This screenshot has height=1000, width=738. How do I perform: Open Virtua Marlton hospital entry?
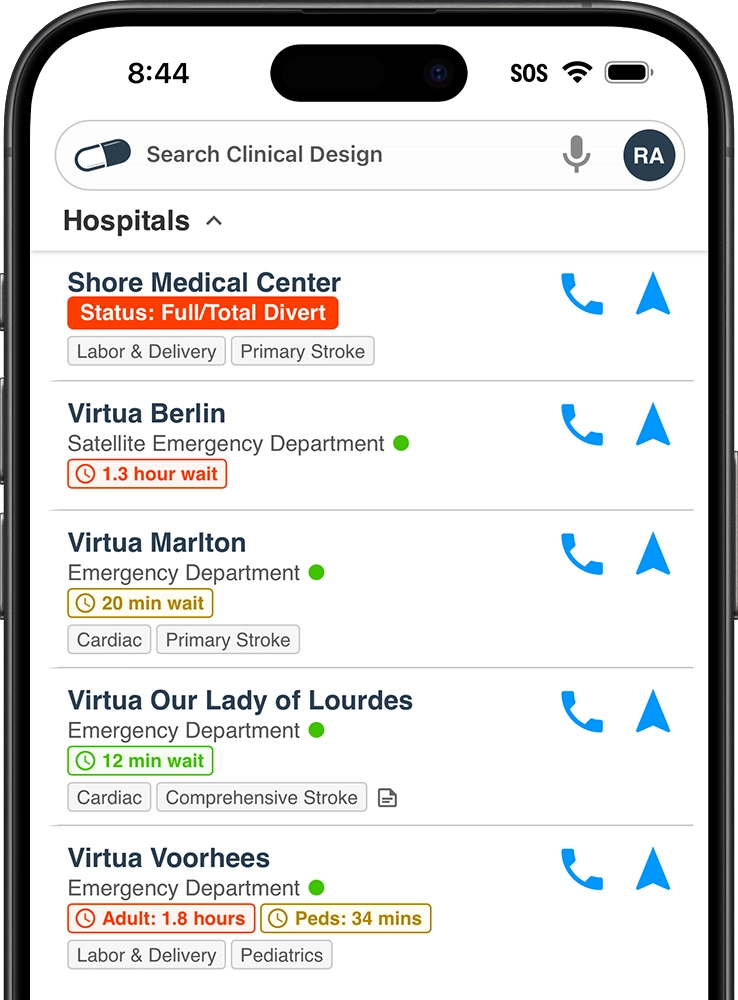157,543
